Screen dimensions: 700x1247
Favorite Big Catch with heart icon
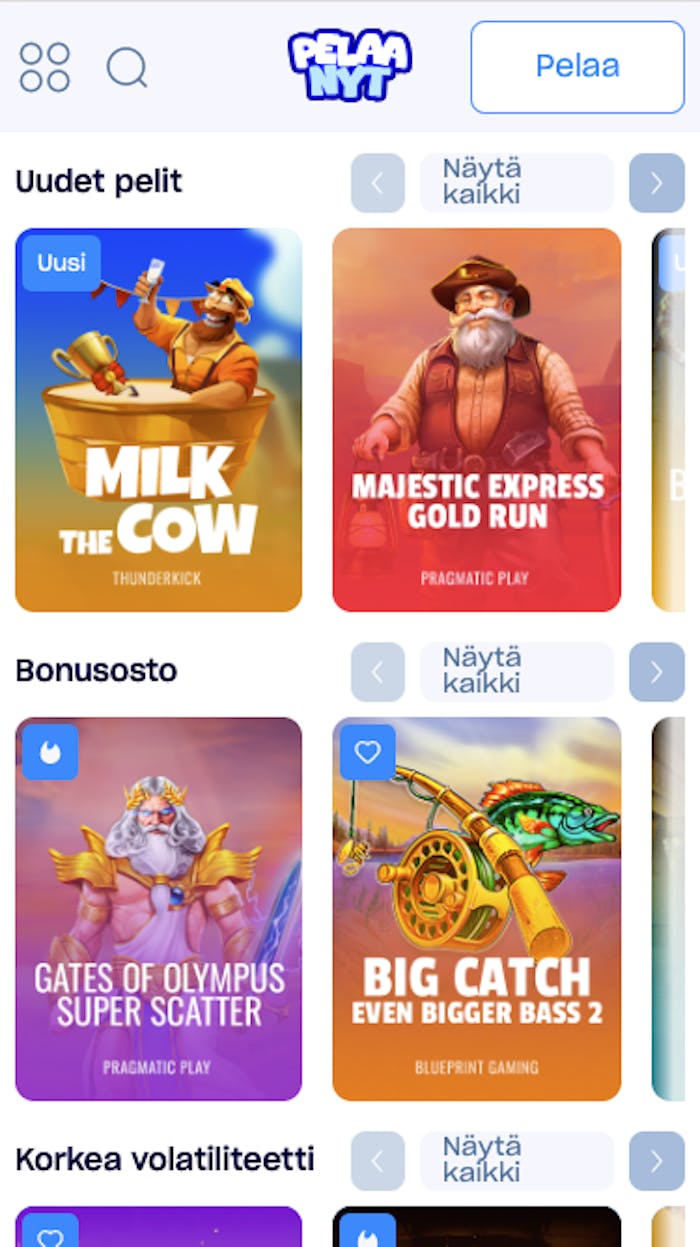point(367,752)
